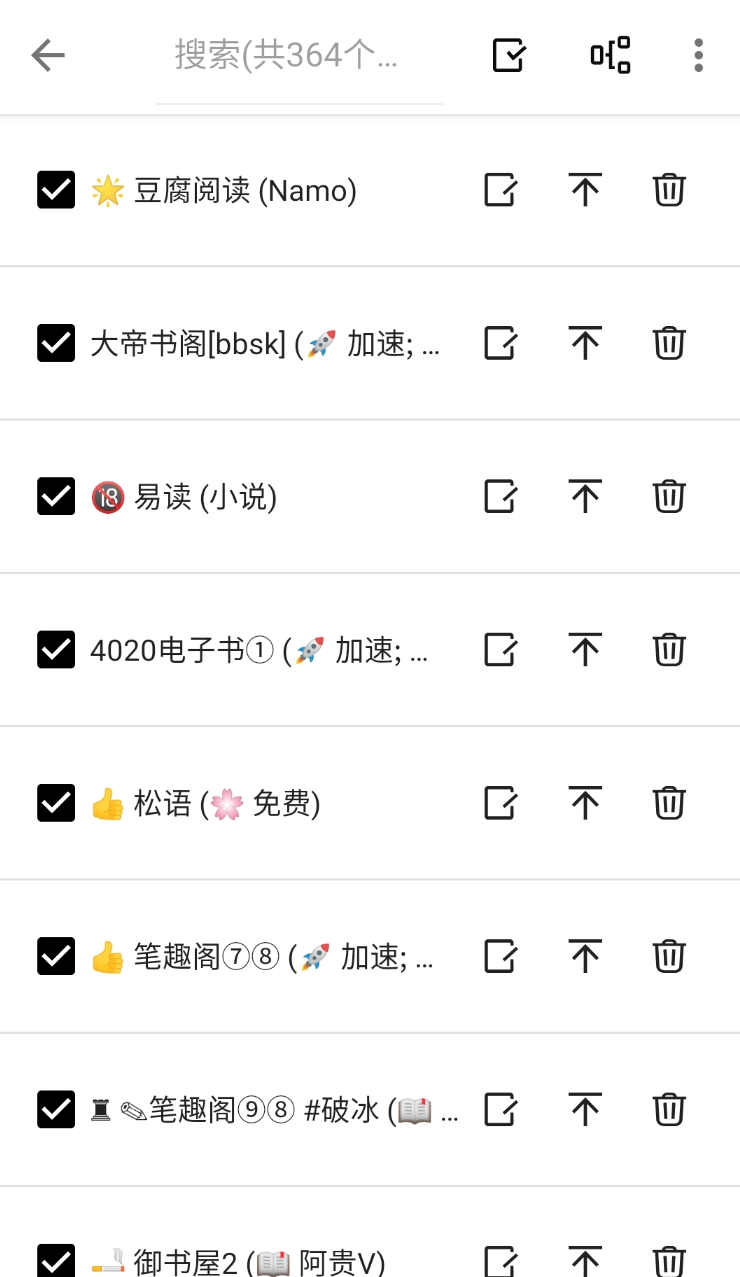Go back using the arrow
Viewport: 740px width, 1277px height.
point(48,55)
